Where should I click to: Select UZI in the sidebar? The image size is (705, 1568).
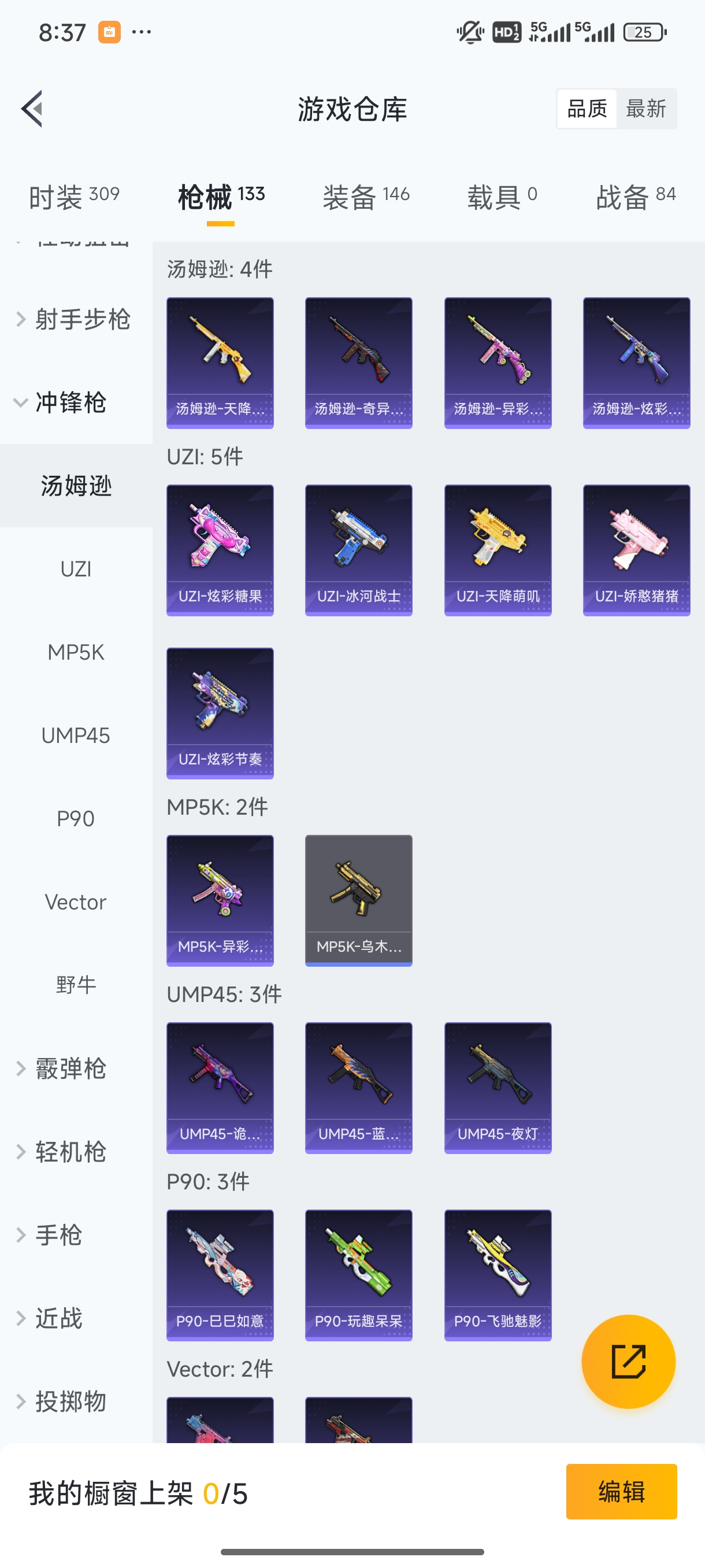click(76, 569)
